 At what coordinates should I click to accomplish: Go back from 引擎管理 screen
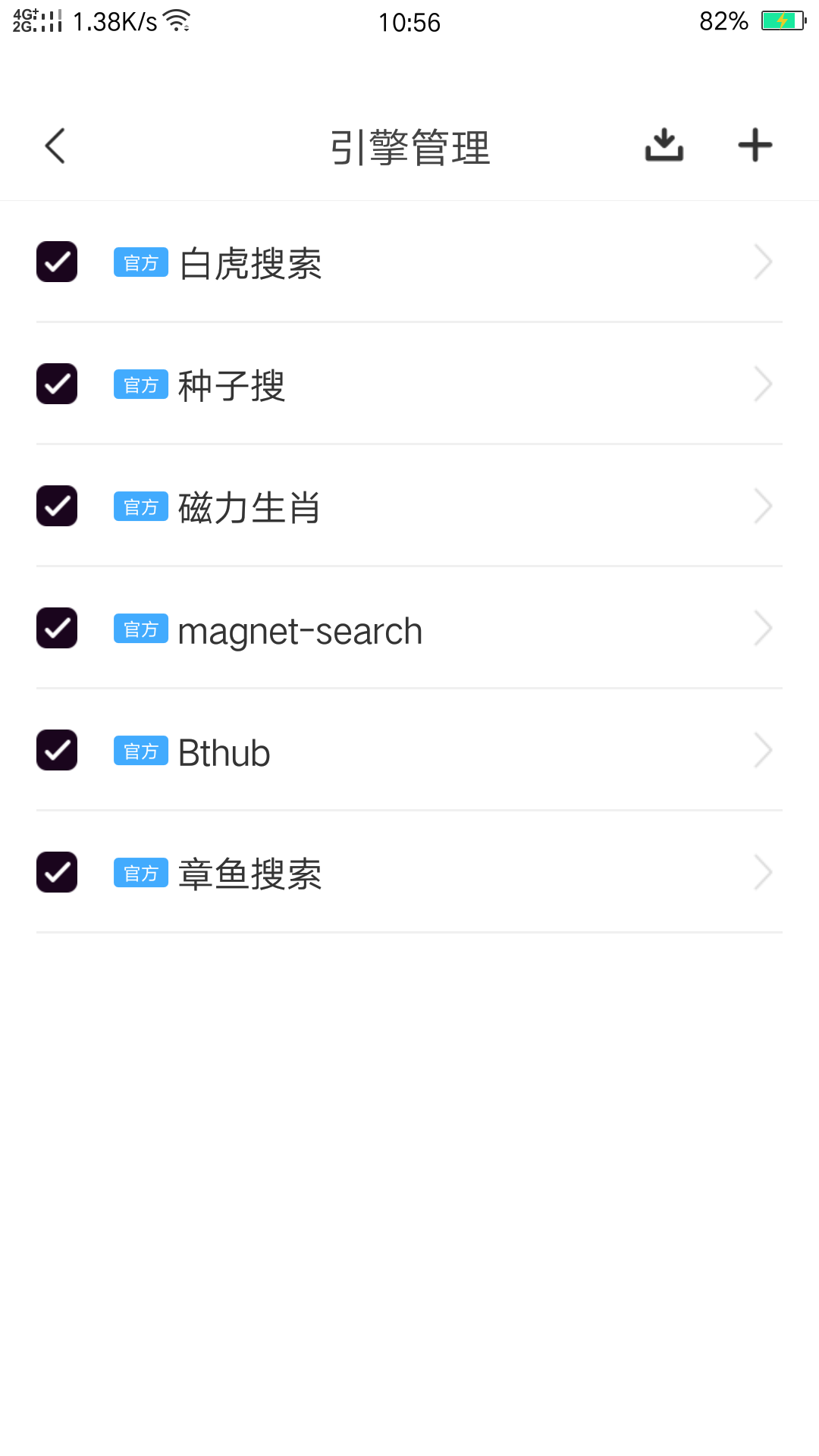55,146
